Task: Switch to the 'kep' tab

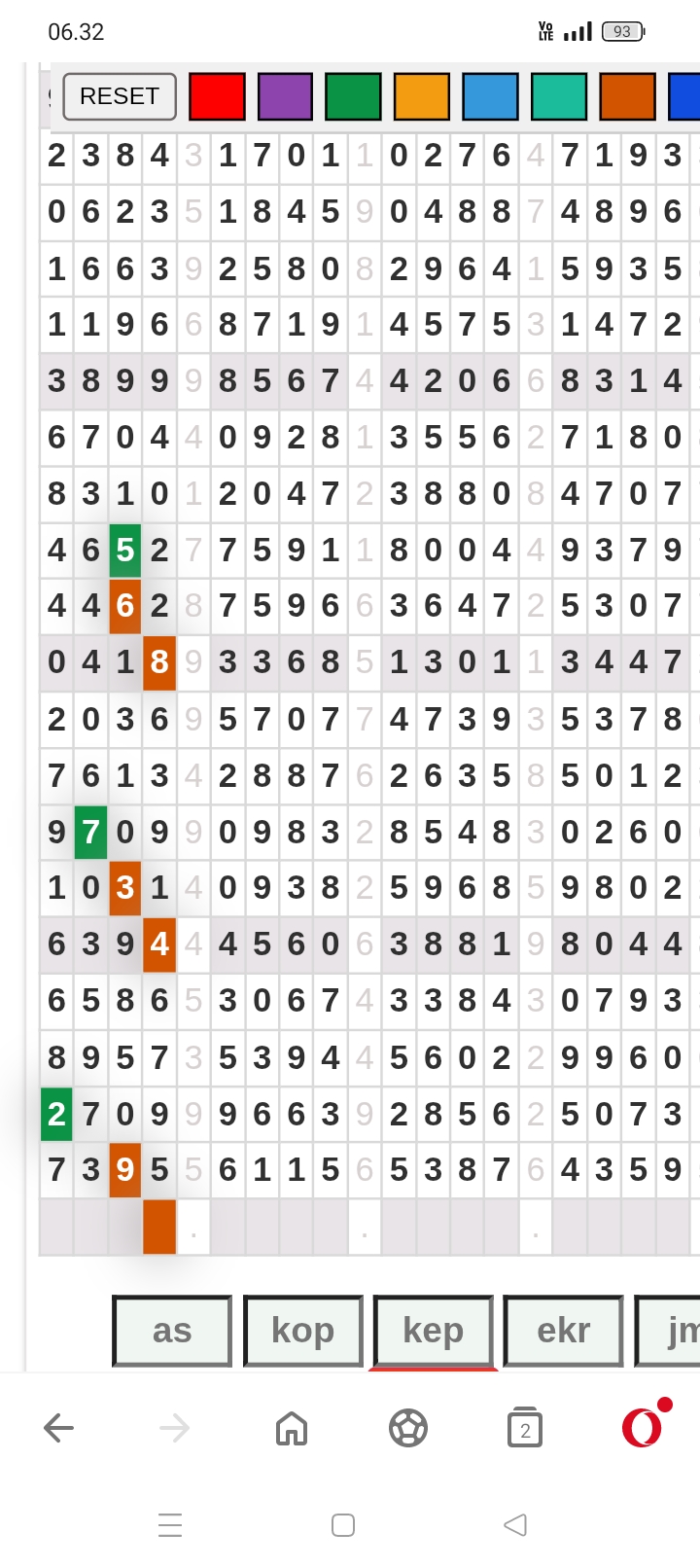Action: (x=433, y=1331)
